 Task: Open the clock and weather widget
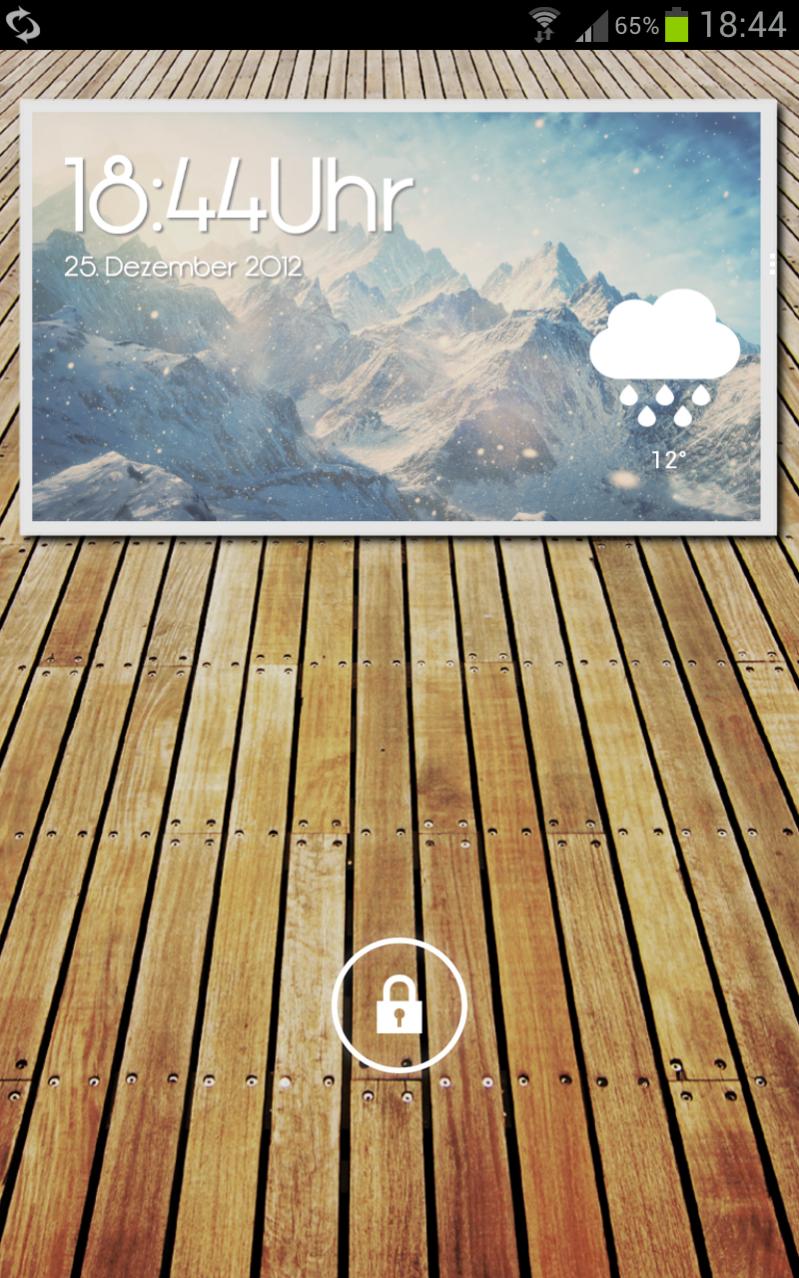coord(396,316)
